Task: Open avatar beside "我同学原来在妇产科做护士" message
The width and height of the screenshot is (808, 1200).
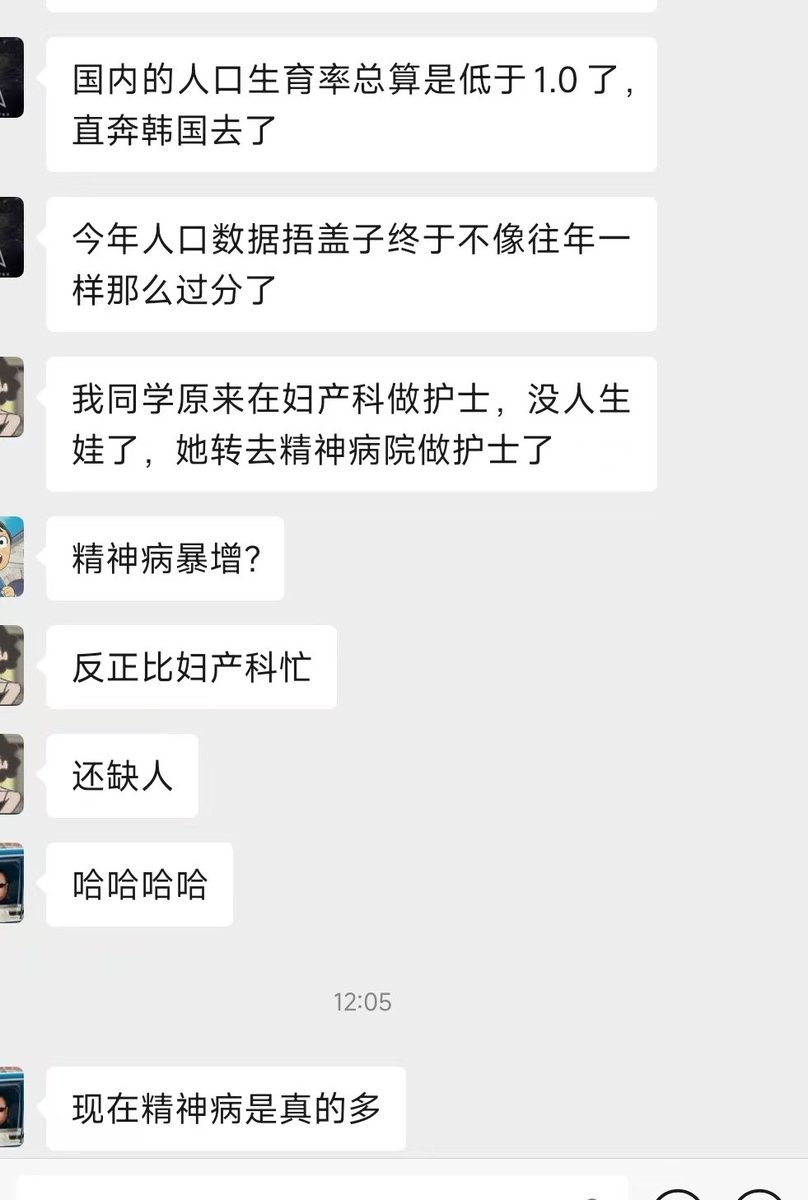Action: [10, 397]
